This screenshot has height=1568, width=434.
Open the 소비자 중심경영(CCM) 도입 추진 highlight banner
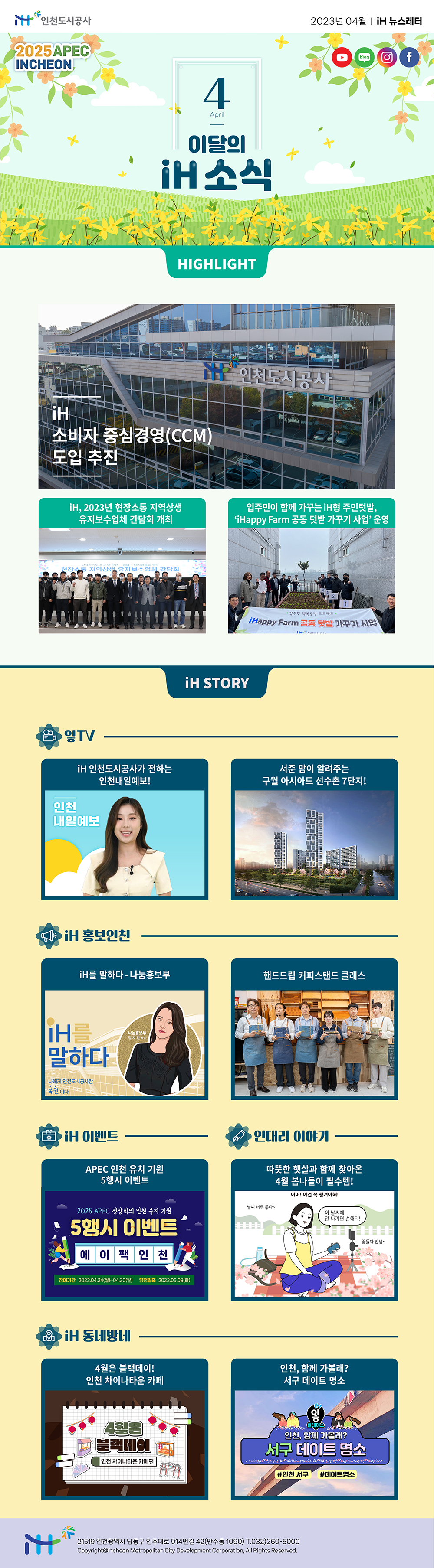click(x=217, y=396)
